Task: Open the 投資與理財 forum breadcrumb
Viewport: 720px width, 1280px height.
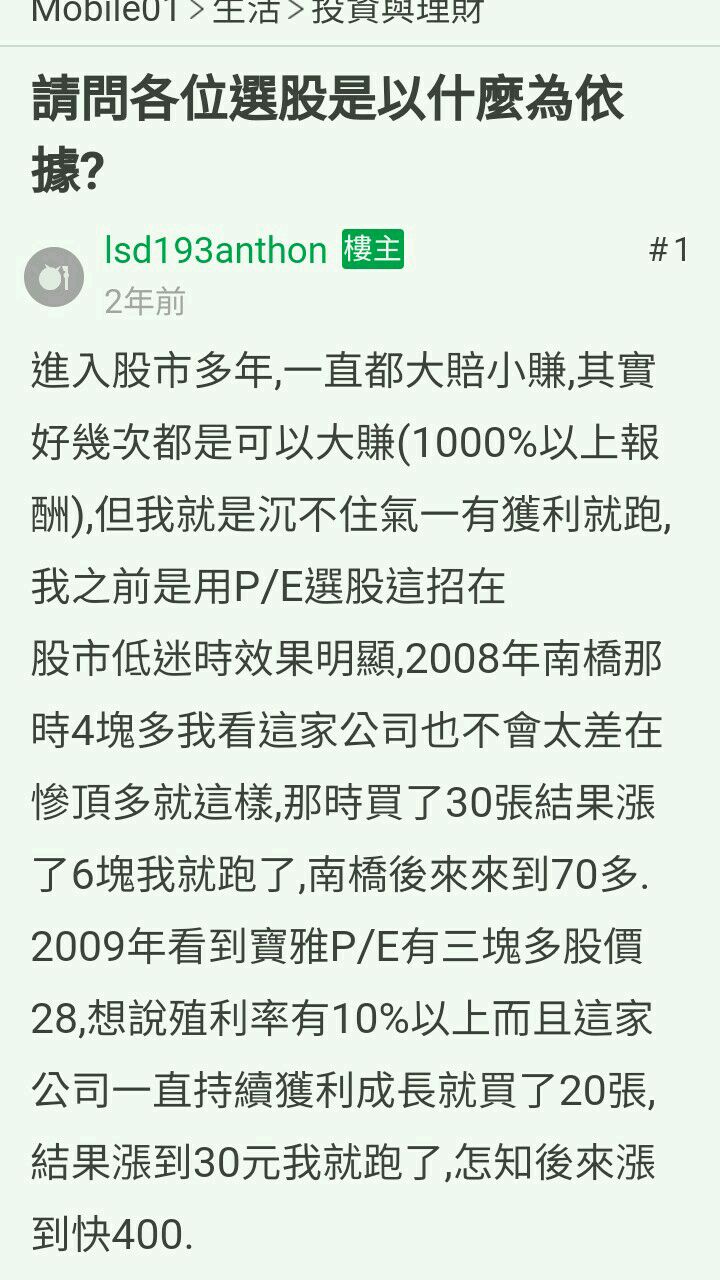Action: [x=397, y=11]
